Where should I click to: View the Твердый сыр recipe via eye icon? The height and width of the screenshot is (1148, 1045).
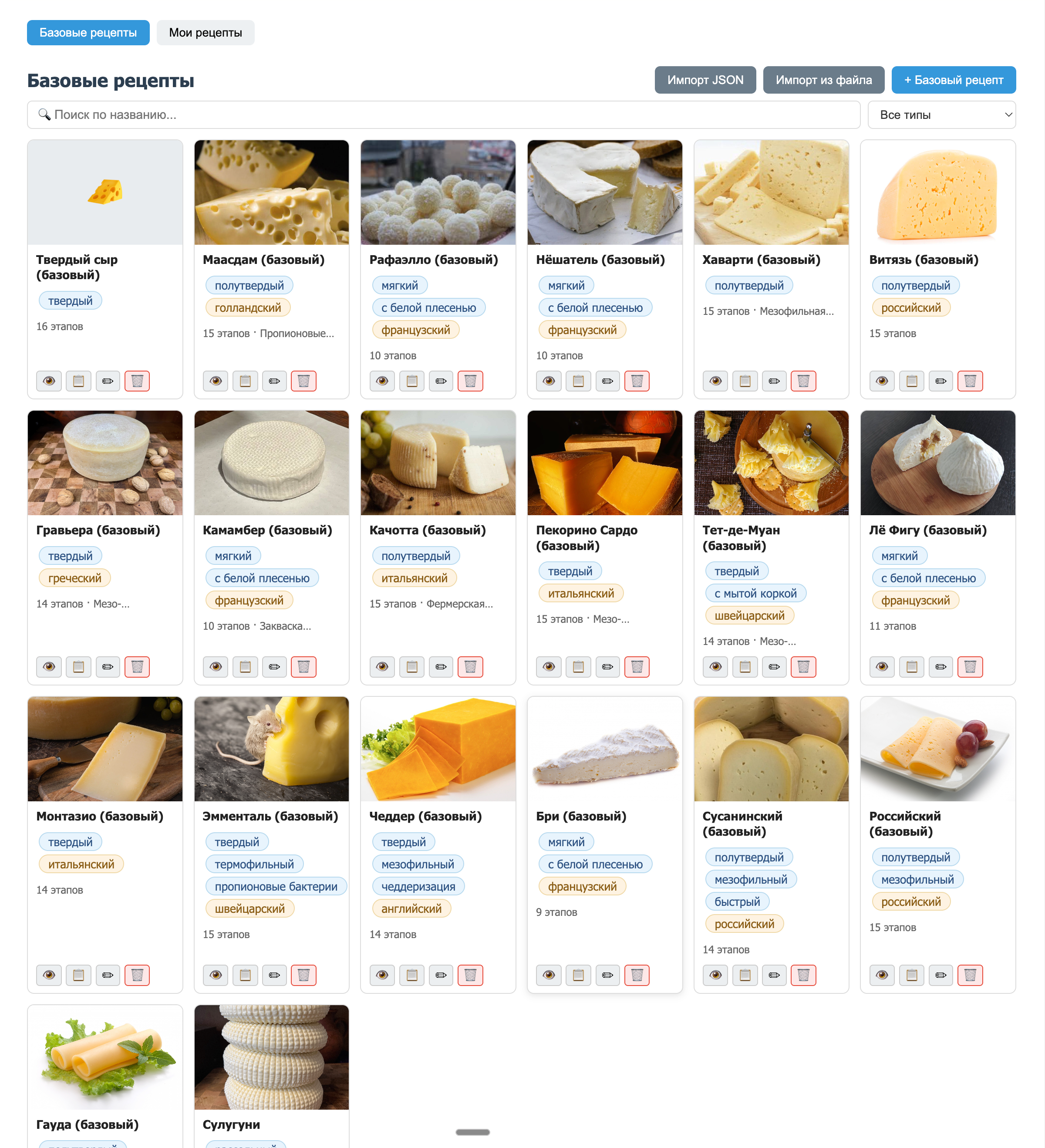coord(49,381)
